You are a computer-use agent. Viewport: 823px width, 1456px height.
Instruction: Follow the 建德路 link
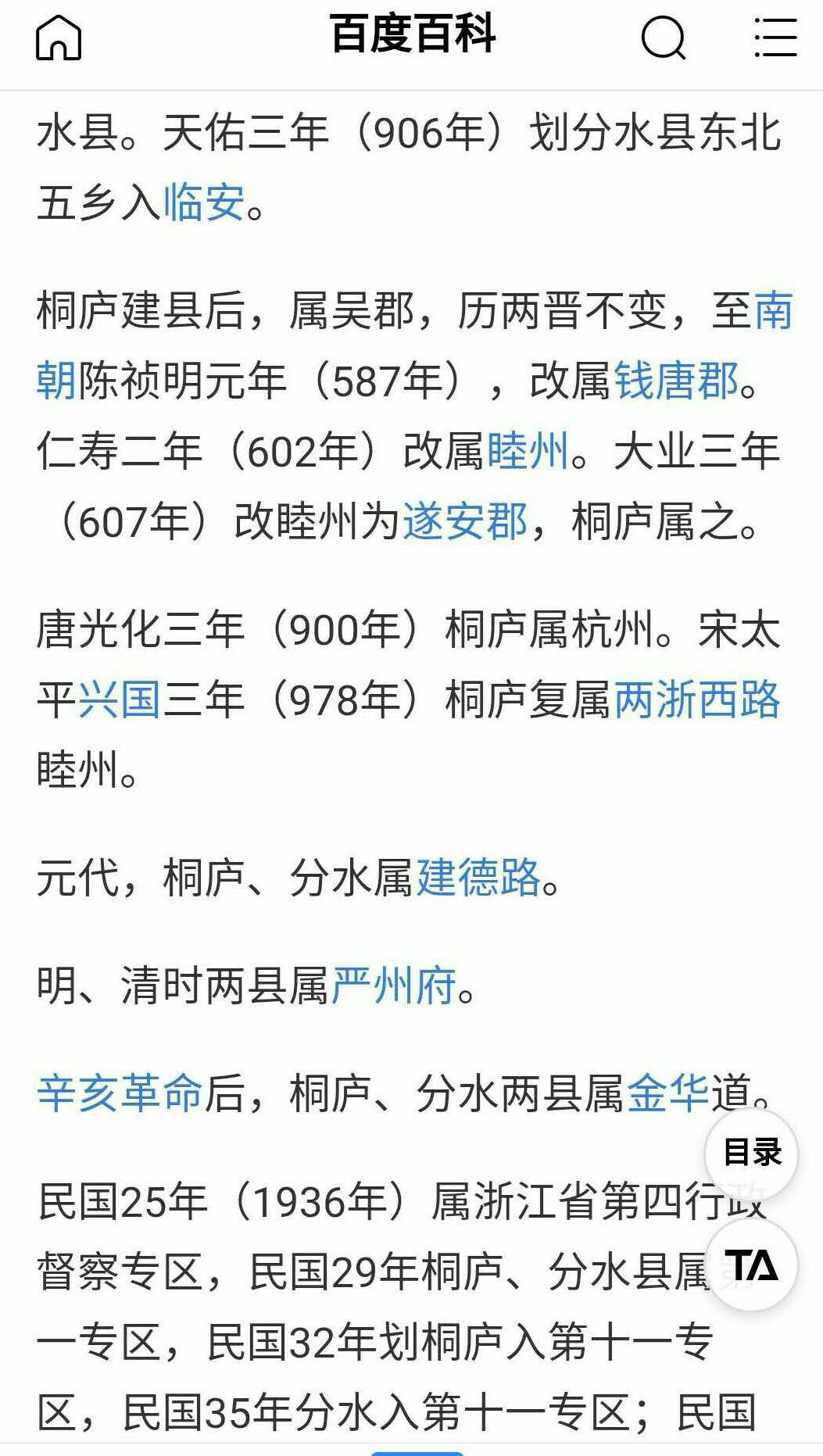pos(478,877)
